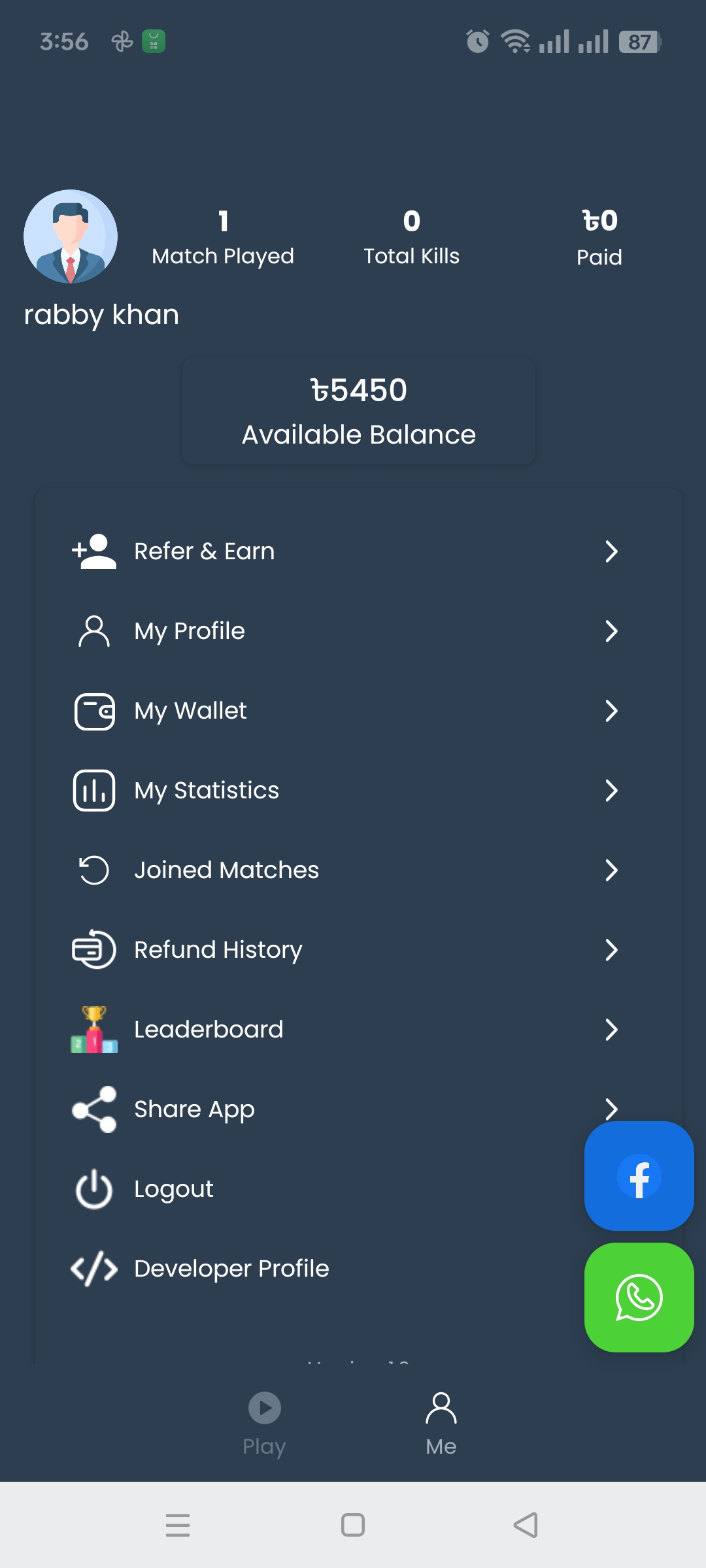Screen dimensions: 706x1568
Task: Tap the profile avatar picture
Action: (x=71, y=237)
